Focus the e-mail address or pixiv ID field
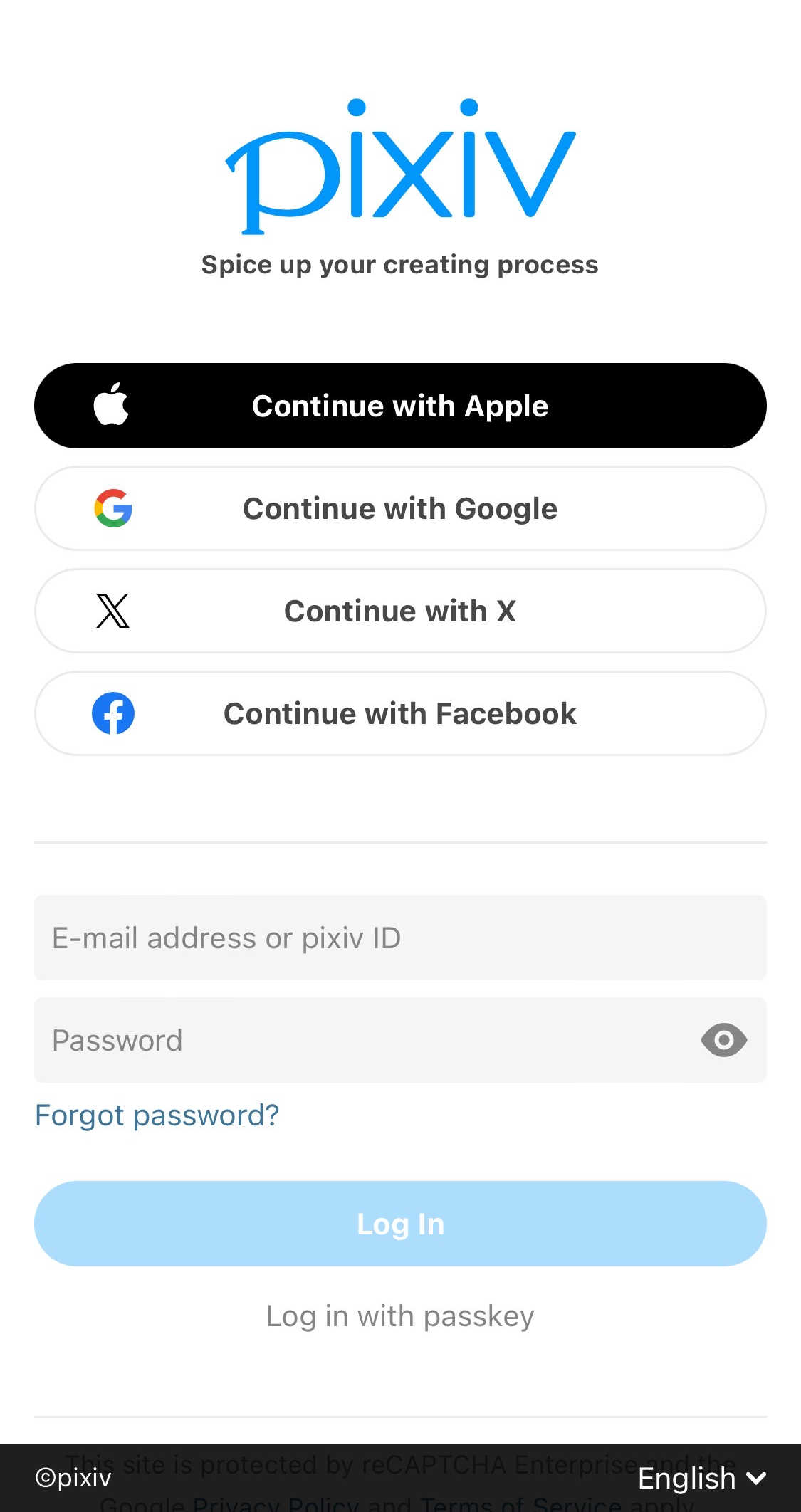This screenshot has width=801, height=1512. coord(400,938)
